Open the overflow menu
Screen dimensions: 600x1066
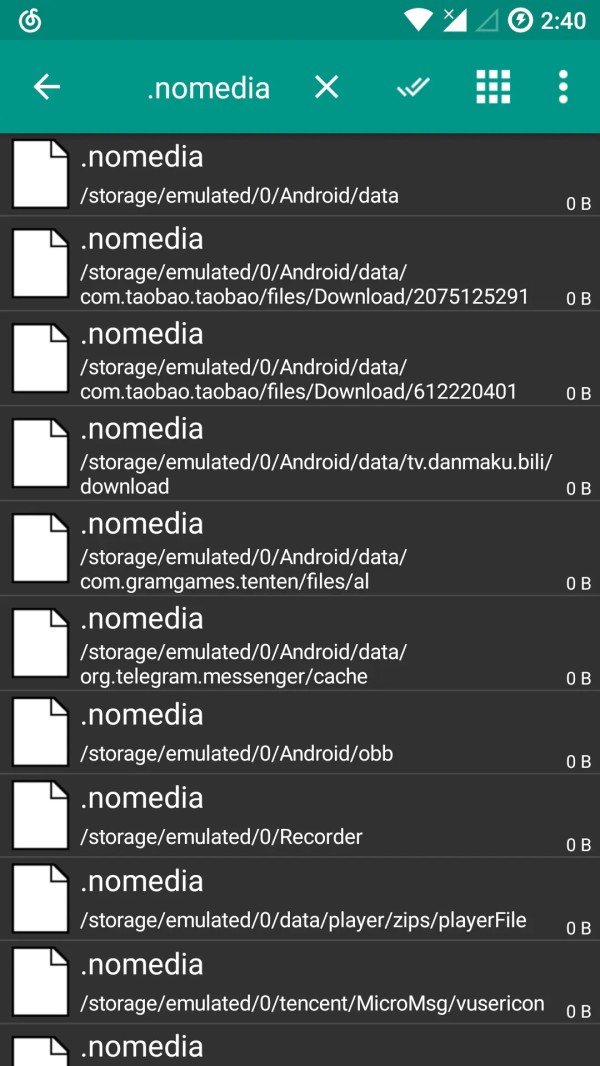pyautogui.click(x=563, y=87)
